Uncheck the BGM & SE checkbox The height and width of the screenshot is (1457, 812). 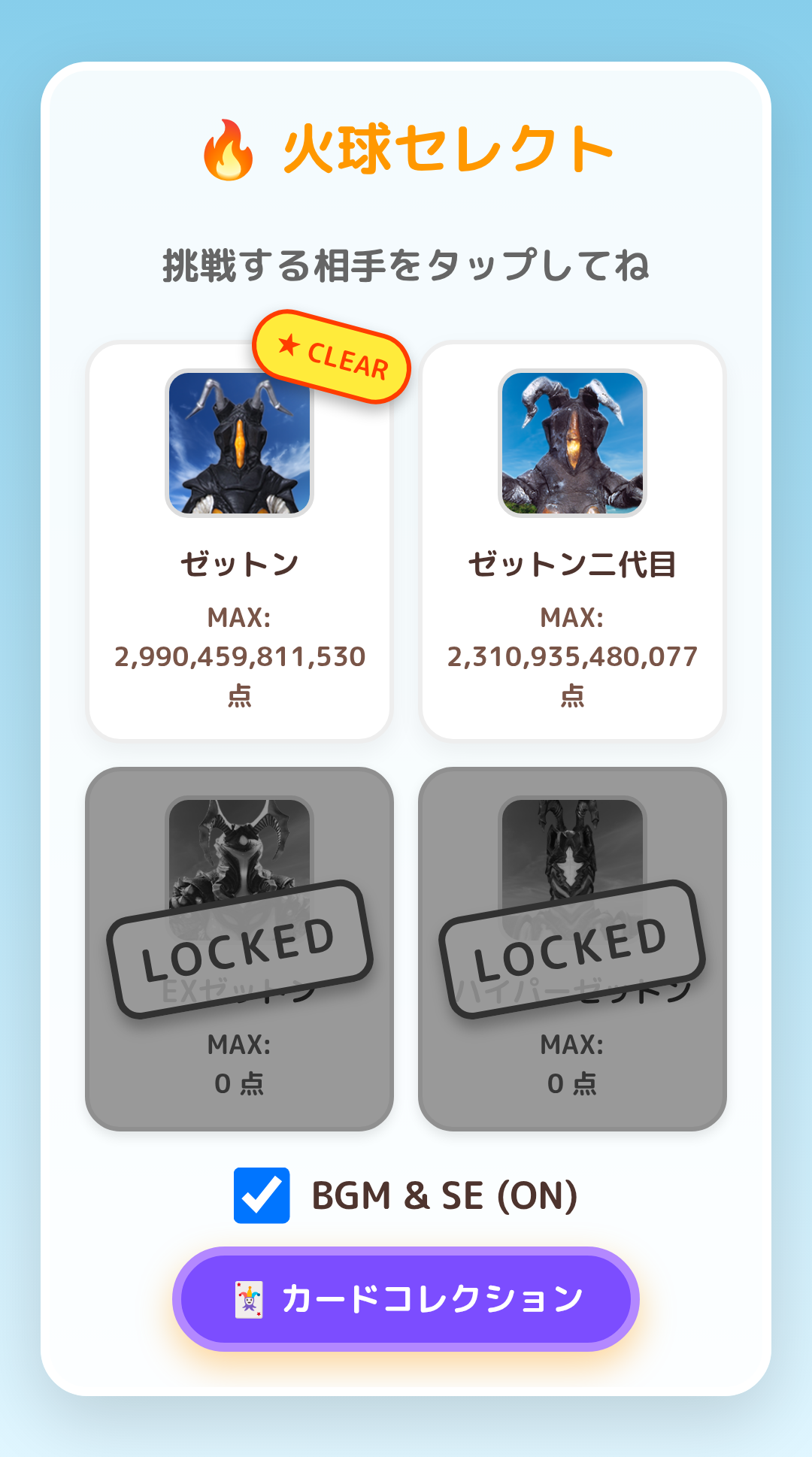(262, 1195)
